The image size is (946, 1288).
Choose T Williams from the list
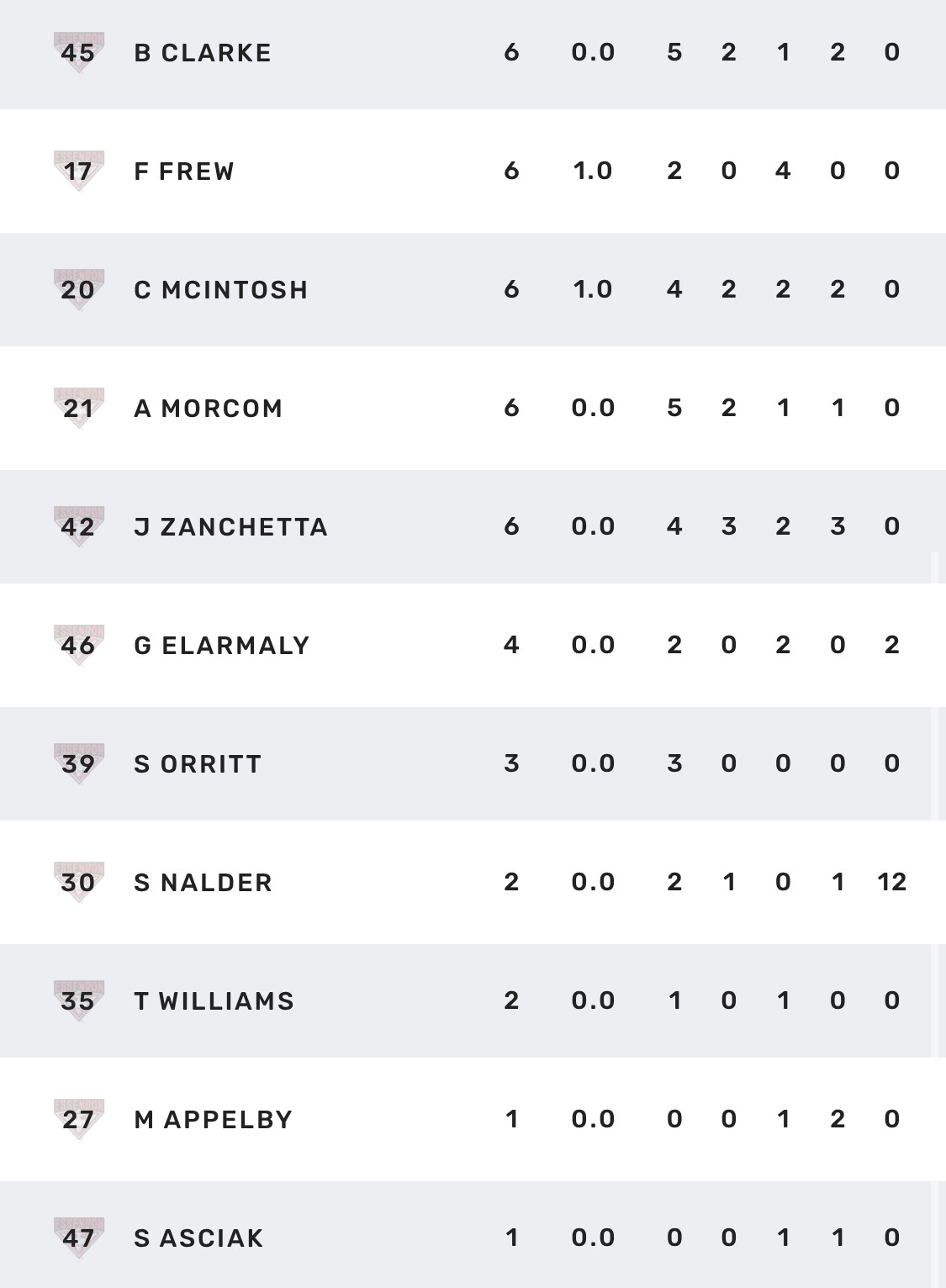[214, 1001]
